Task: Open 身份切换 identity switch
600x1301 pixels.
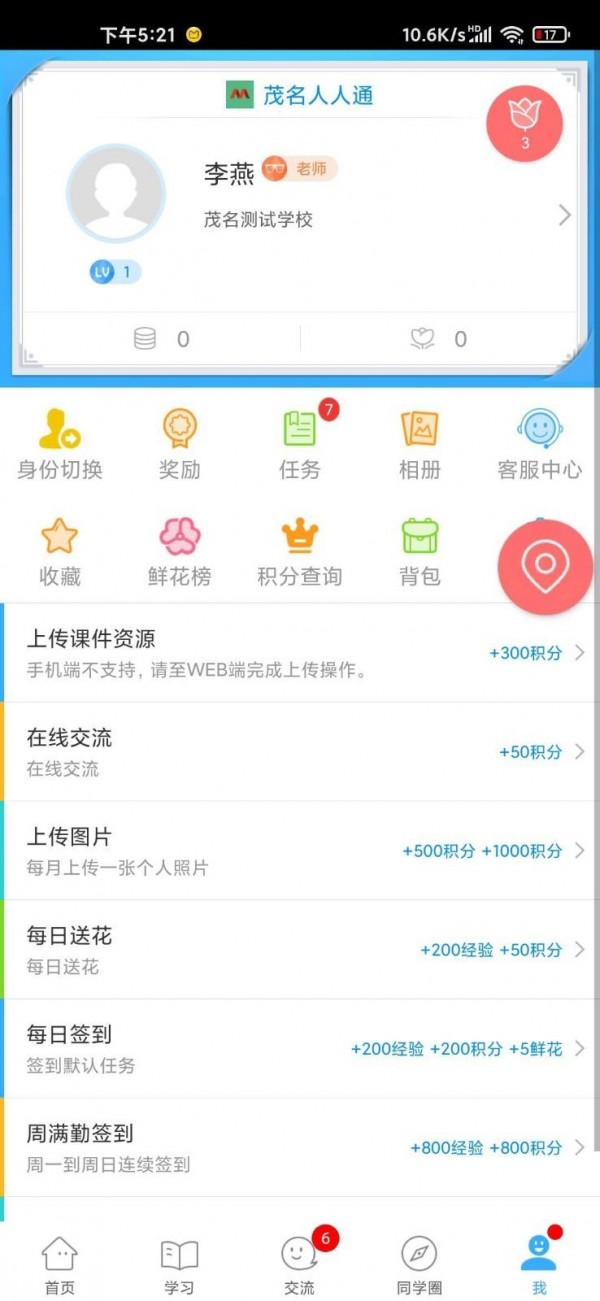Action: click(60, 444)
